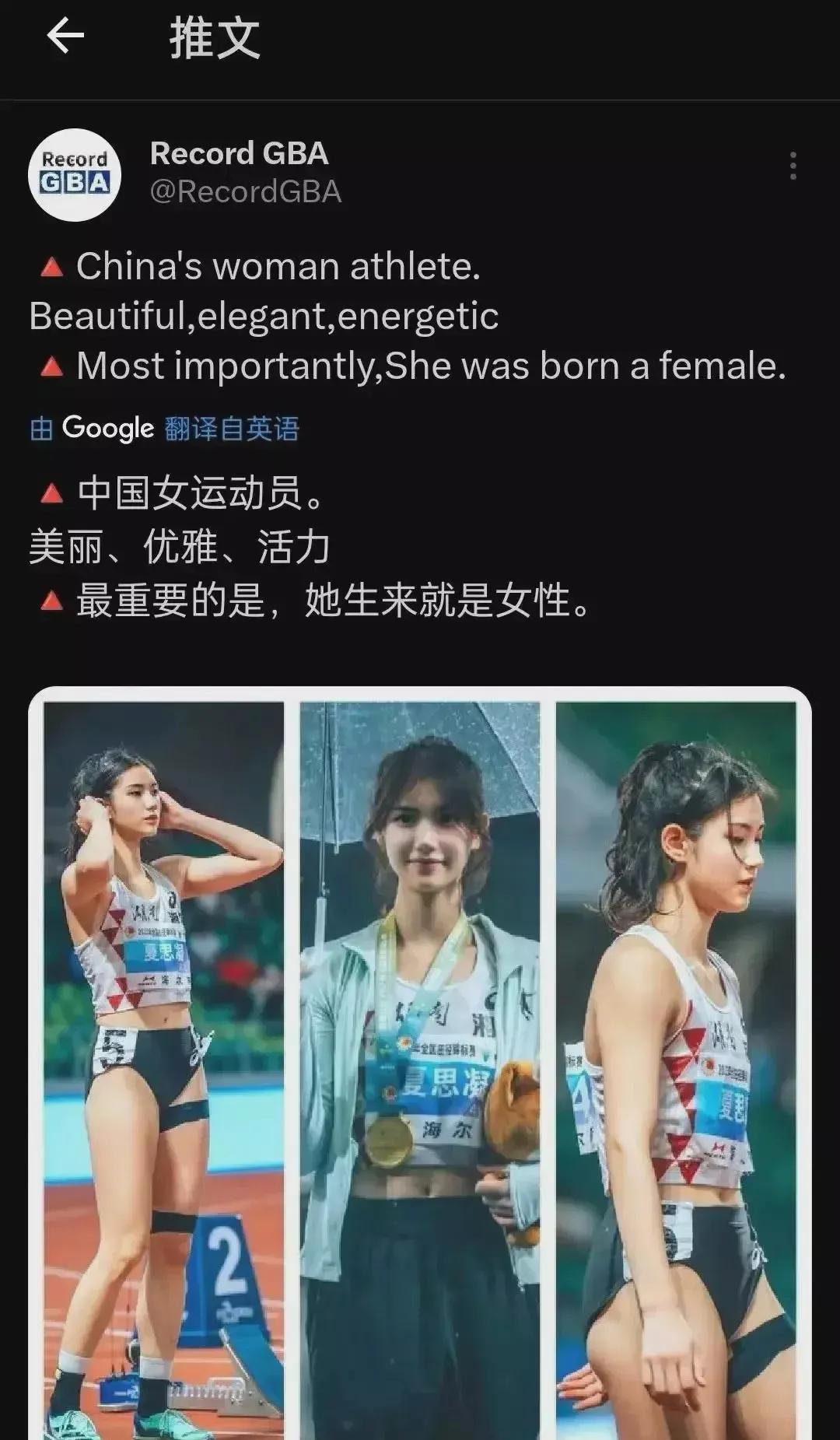Open the @RecordGBA profile handle
840x1440 pixels.
(245, 194)
